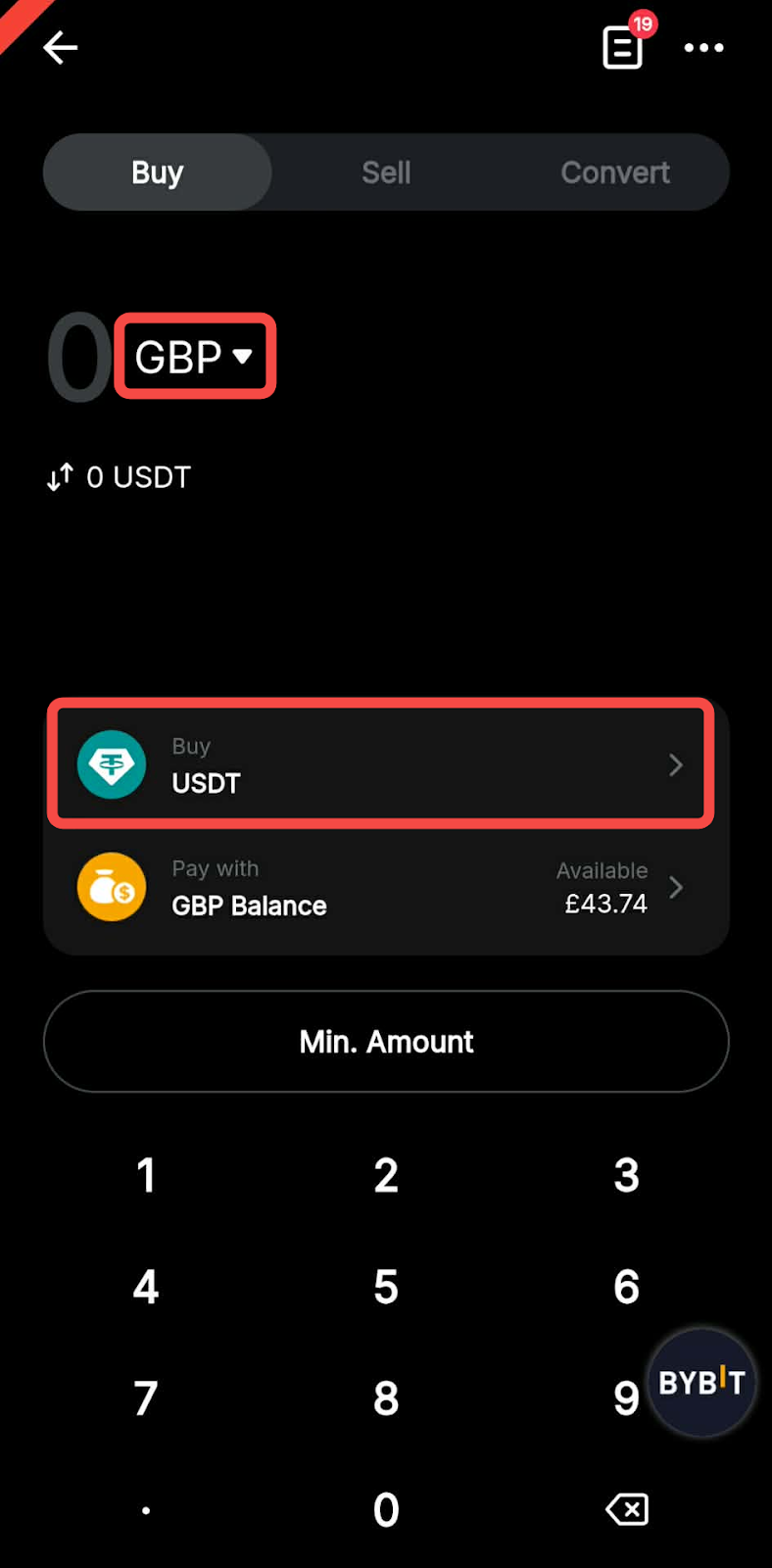Screen dimensions: 772x1568
Task: Enter digit 1 on the keypad
Action: (146, 1175)
